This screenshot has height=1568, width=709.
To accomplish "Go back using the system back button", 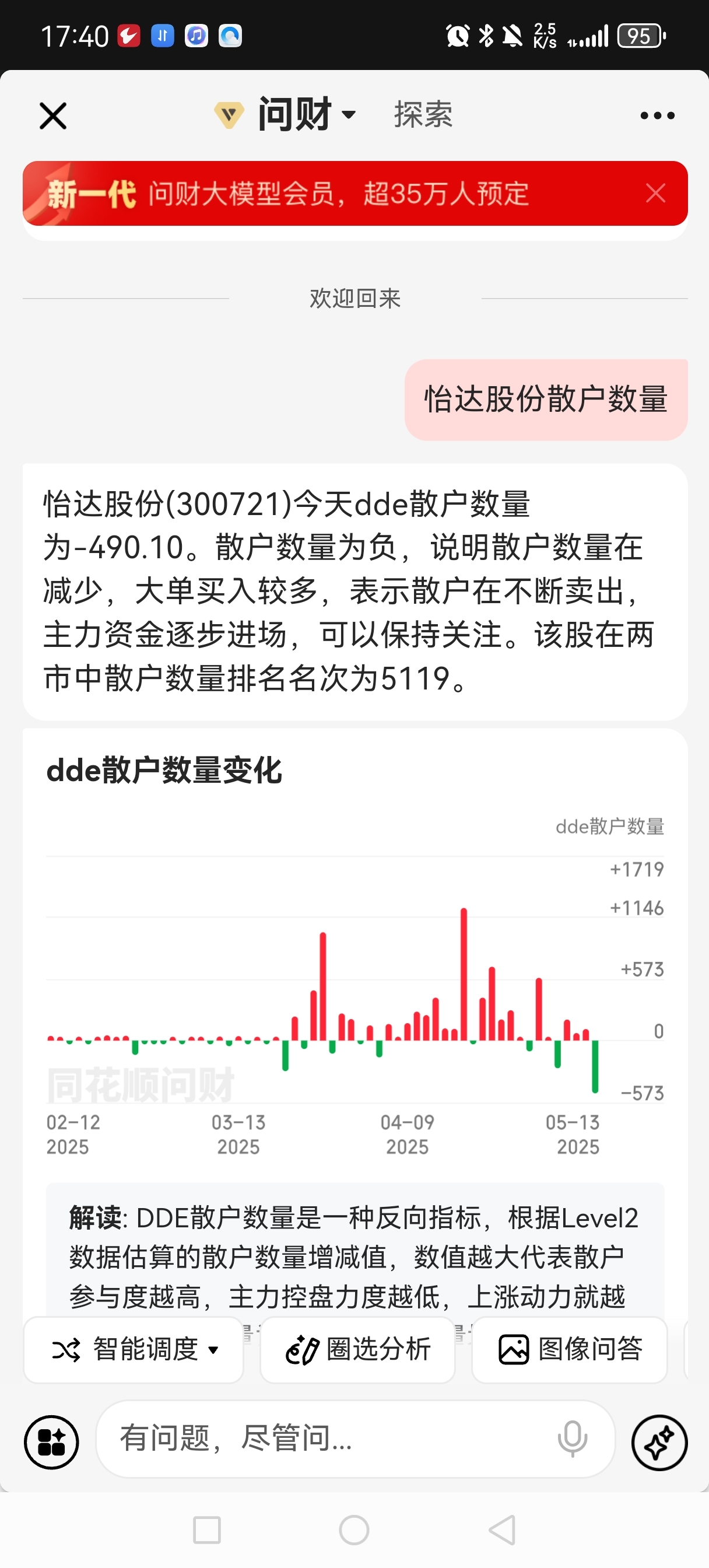I will (503, 1529).
